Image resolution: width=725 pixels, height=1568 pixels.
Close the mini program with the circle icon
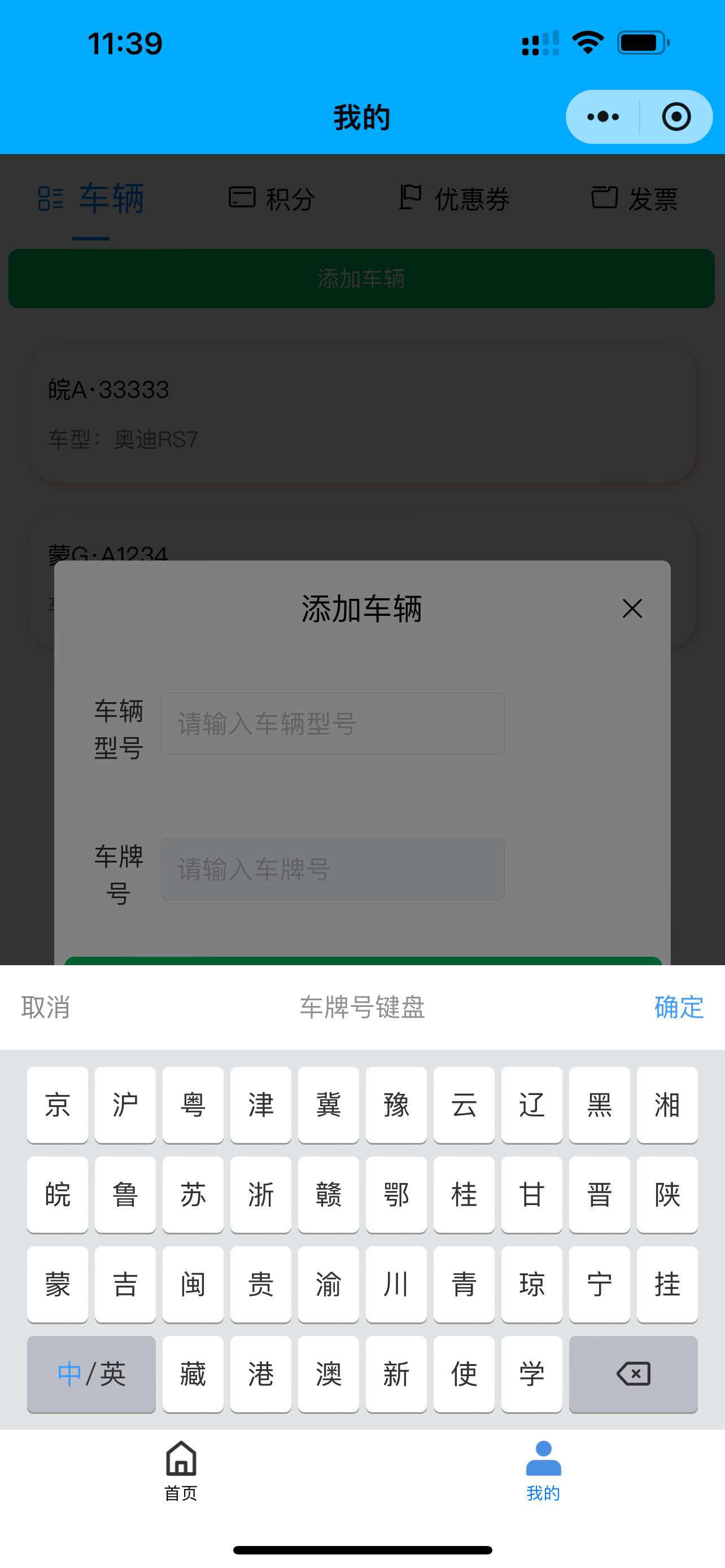coord(676,117)
